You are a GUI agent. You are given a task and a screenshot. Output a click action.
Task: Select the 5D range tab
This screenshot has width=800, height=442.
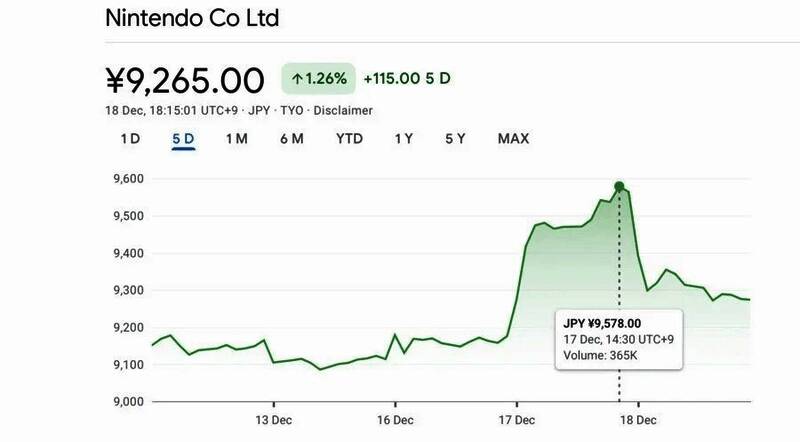click(183, 138)
